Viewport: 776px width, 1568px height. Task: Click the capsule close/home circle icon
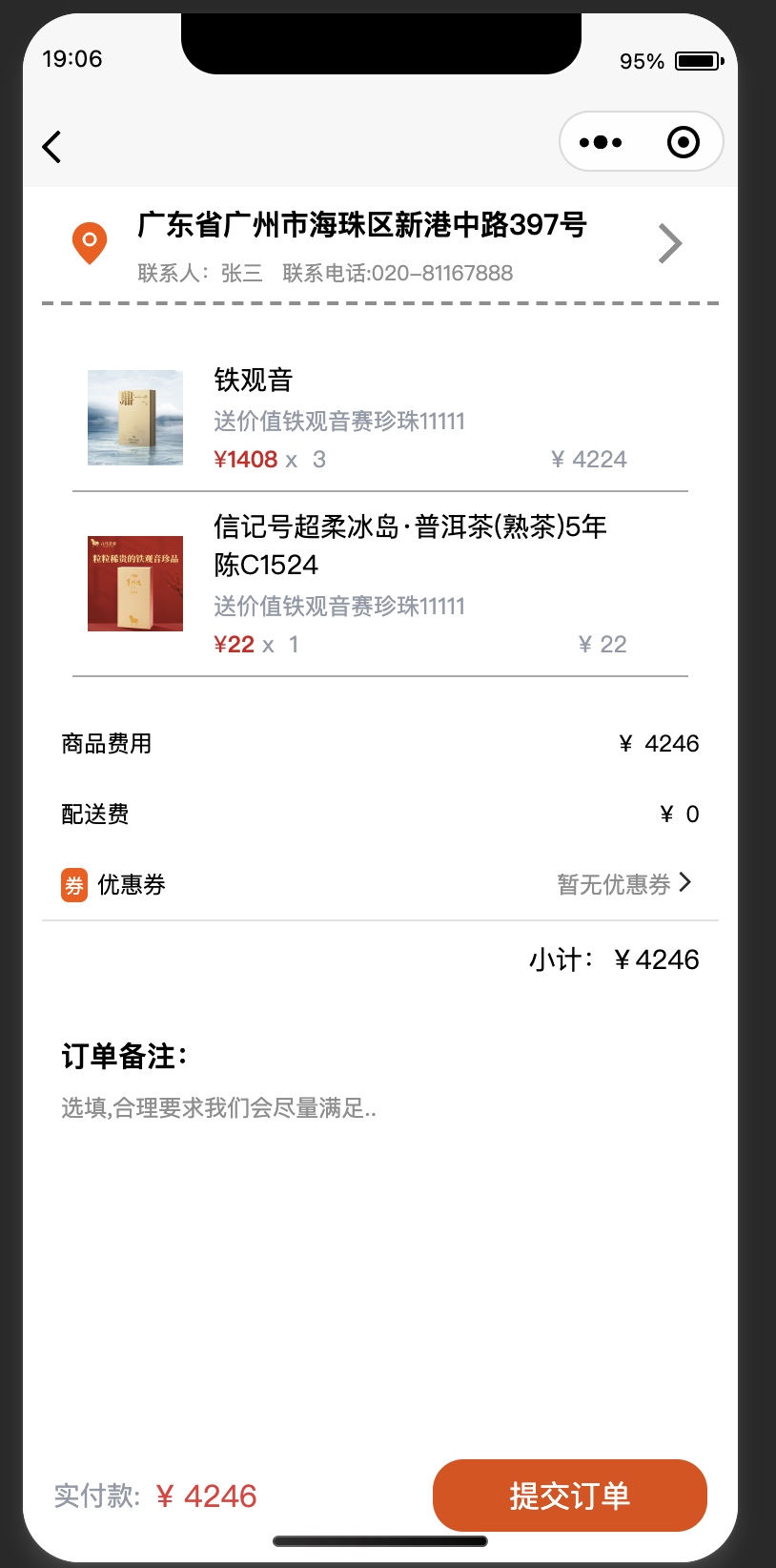683,141
